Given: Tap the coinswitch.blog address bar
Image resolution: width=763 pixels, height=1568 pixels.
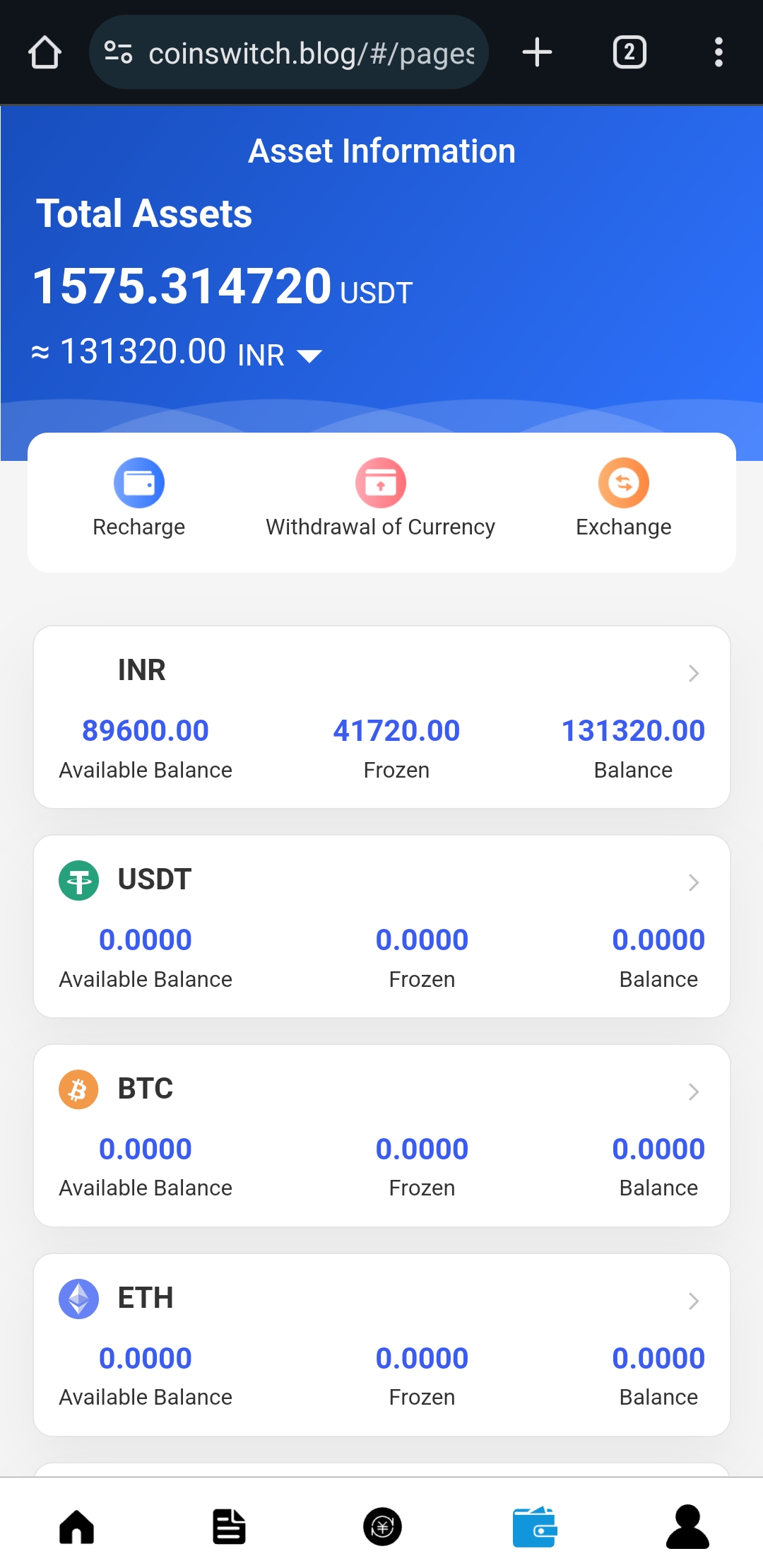Looking at the screenshot, I should (x=289, y=53).
